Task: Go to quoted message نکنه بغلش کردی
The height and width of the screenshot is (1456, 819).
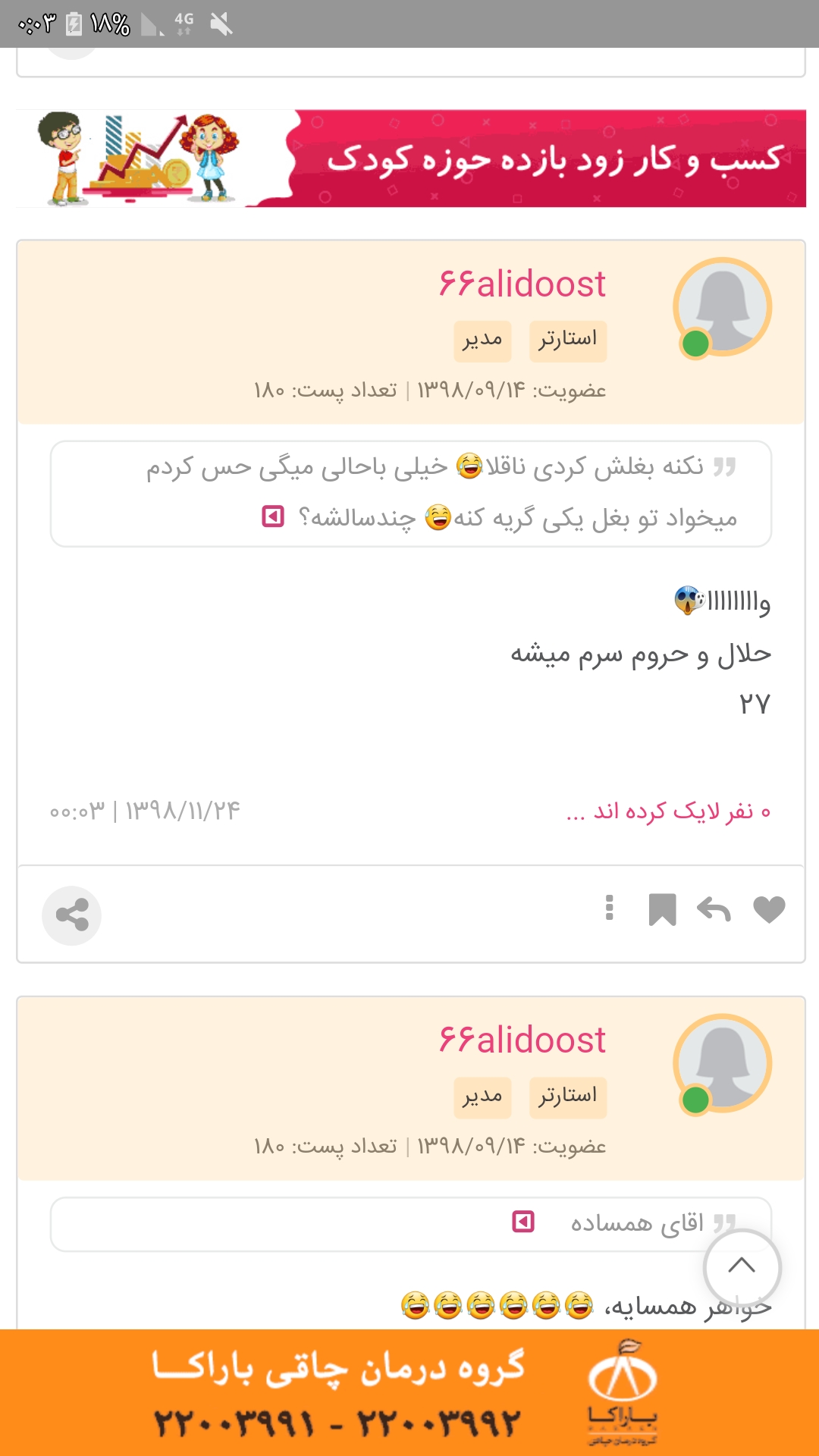Action: click(273, 517)
